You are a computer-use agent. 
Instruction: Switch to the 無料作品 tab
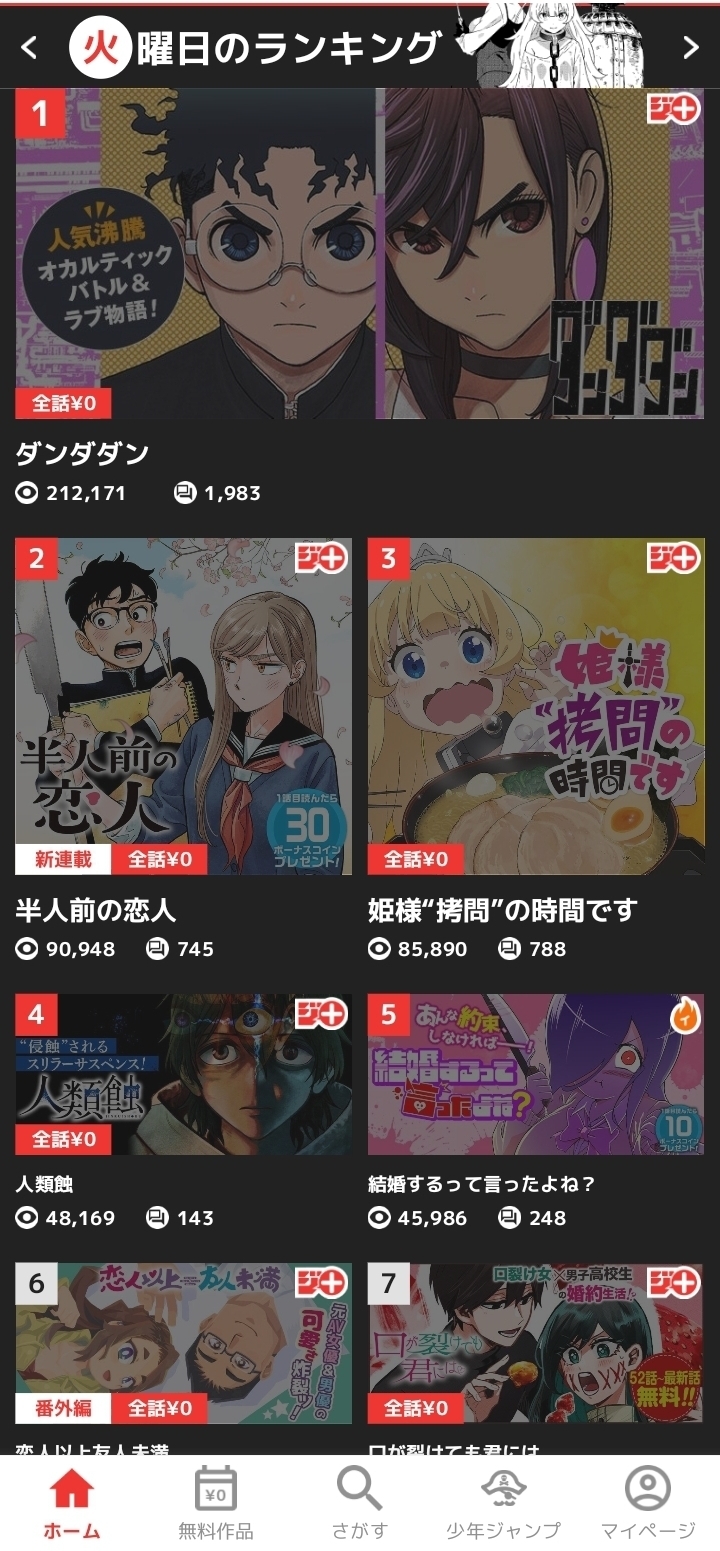point(216,1503)
